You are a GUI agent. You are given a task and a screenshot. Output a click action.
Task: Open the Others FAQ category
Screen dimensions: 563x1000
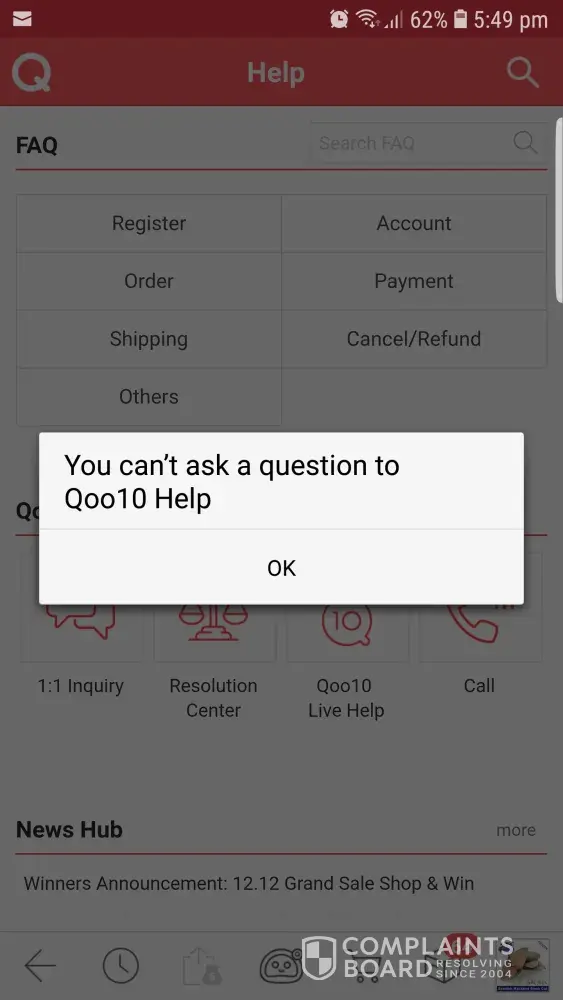149,397
